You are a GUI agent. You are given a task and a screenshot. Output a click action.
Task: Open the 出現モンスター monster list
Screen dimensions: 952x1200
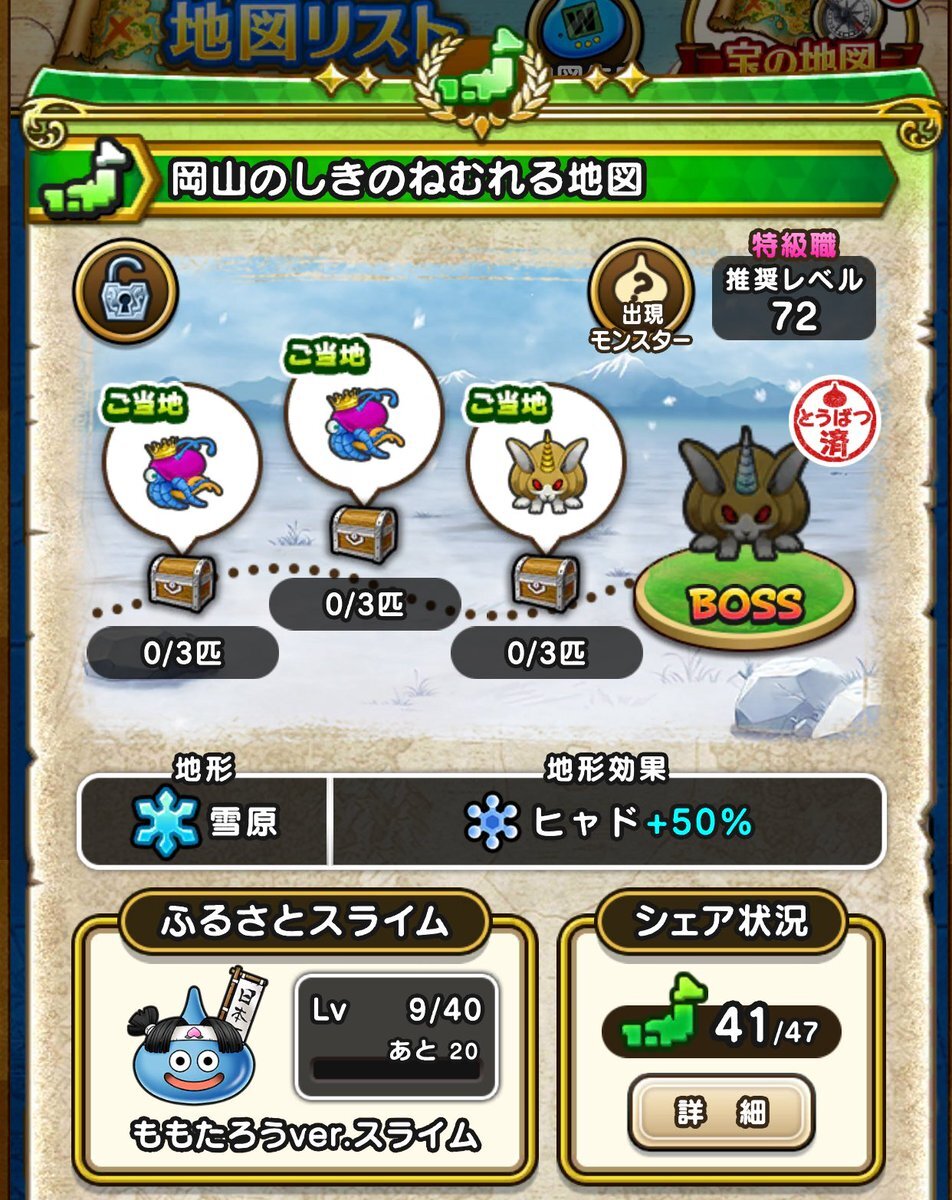tap(641, 291)
